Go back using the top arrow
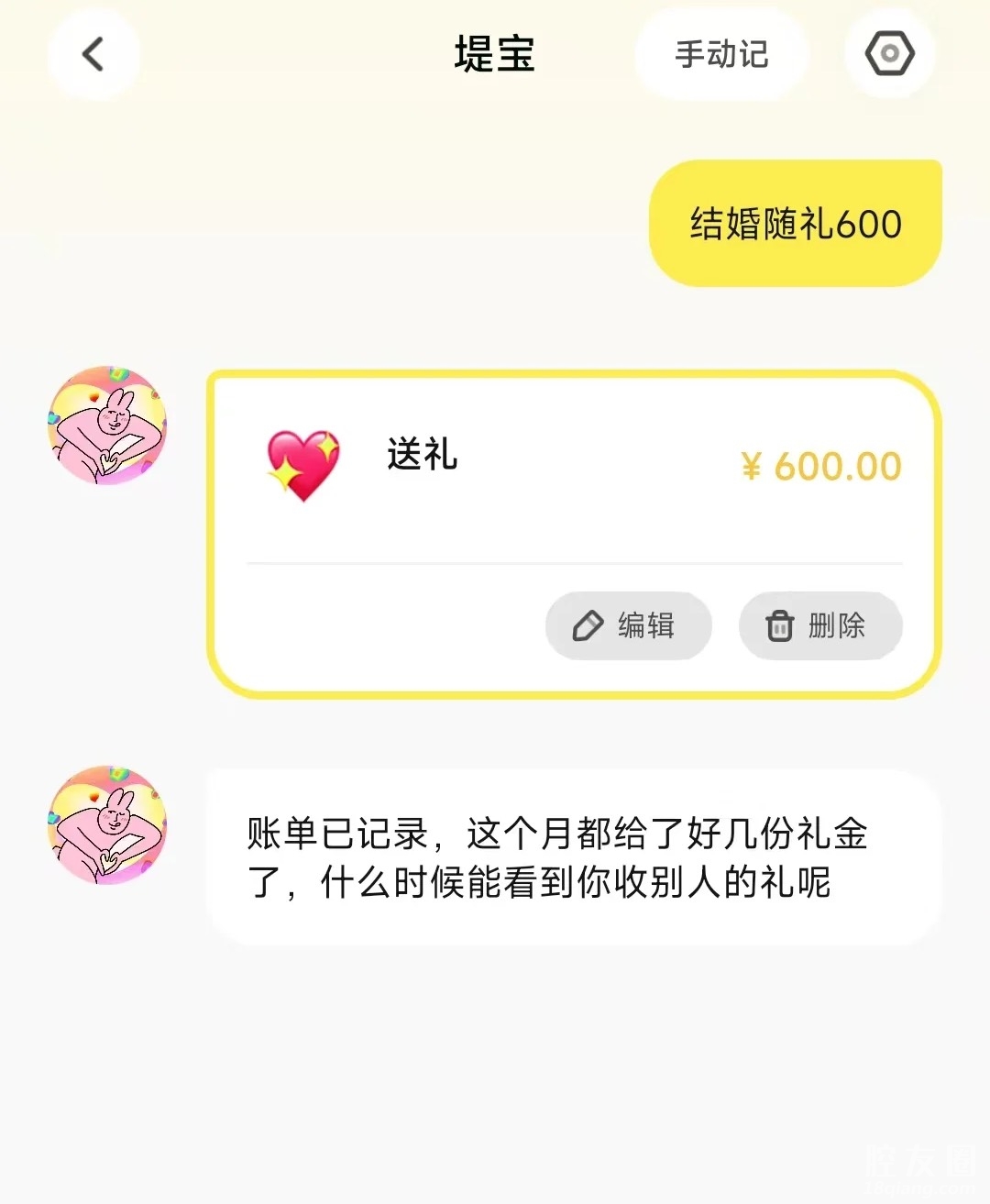Viewport: 990px width, 1204px height. (93, 54)
